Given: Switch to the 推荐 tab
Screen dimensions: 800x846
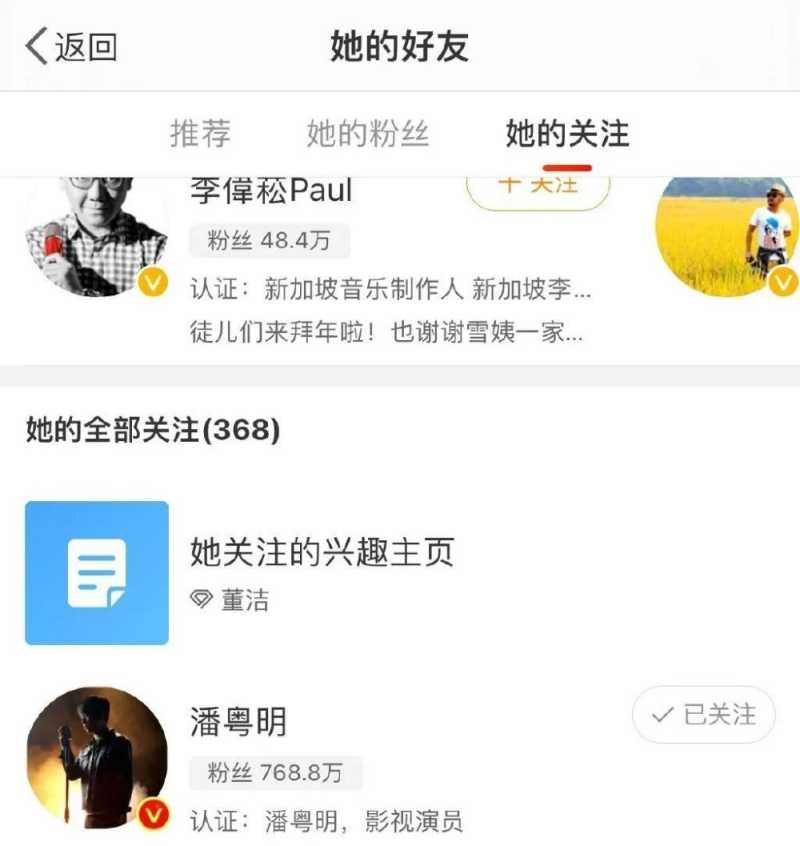Looking at the screenshot, I should click(200, 134).
